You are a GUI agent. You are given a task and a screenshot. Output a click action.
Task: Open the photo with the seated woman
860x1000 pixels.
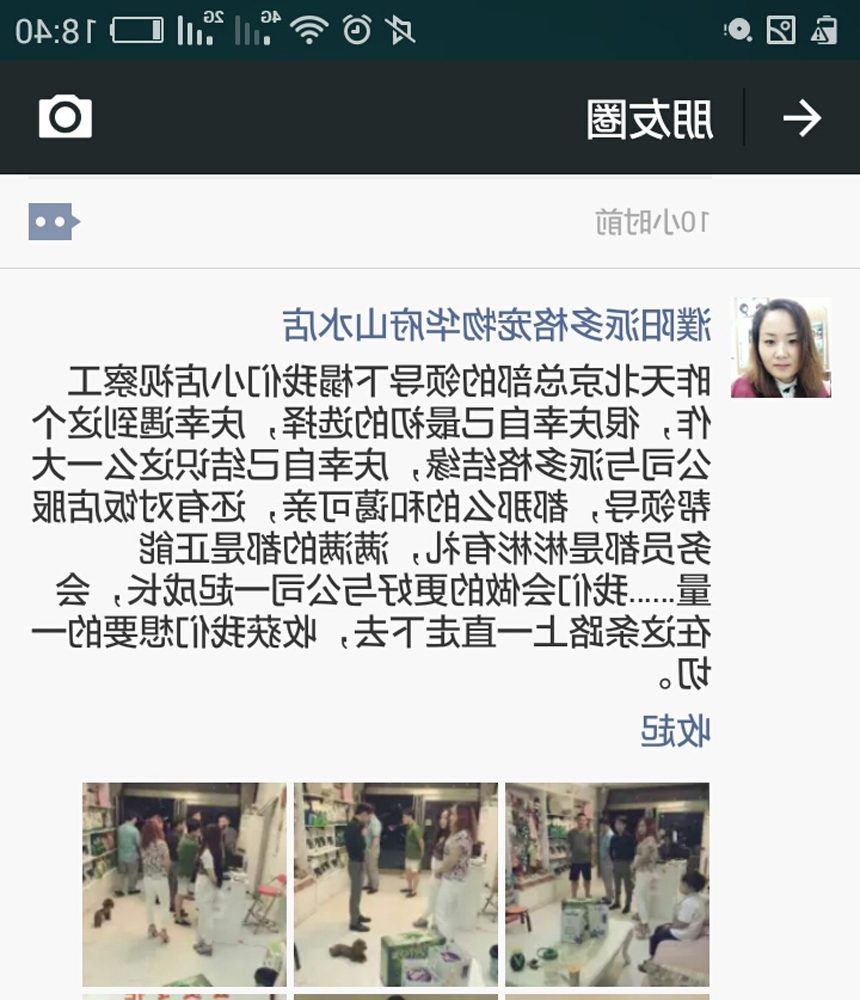[x=607, y=884]
